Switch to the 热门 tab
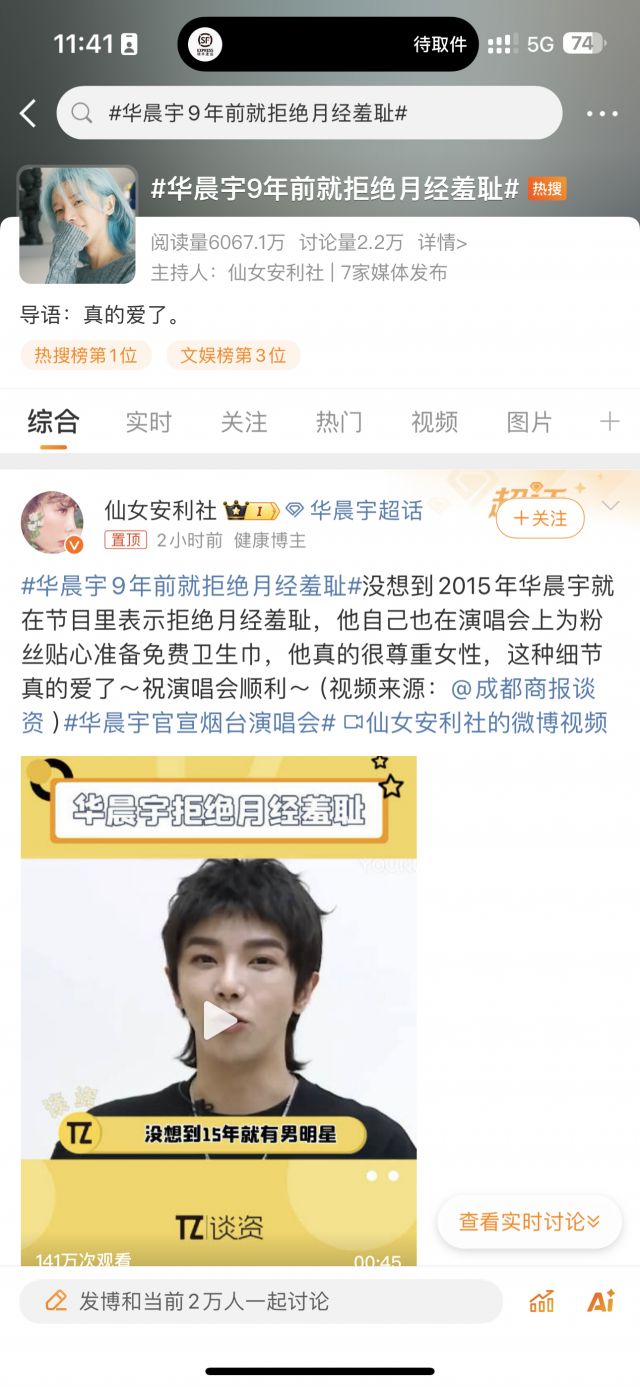The image size is (640, 1387). (x=339, y=423)
